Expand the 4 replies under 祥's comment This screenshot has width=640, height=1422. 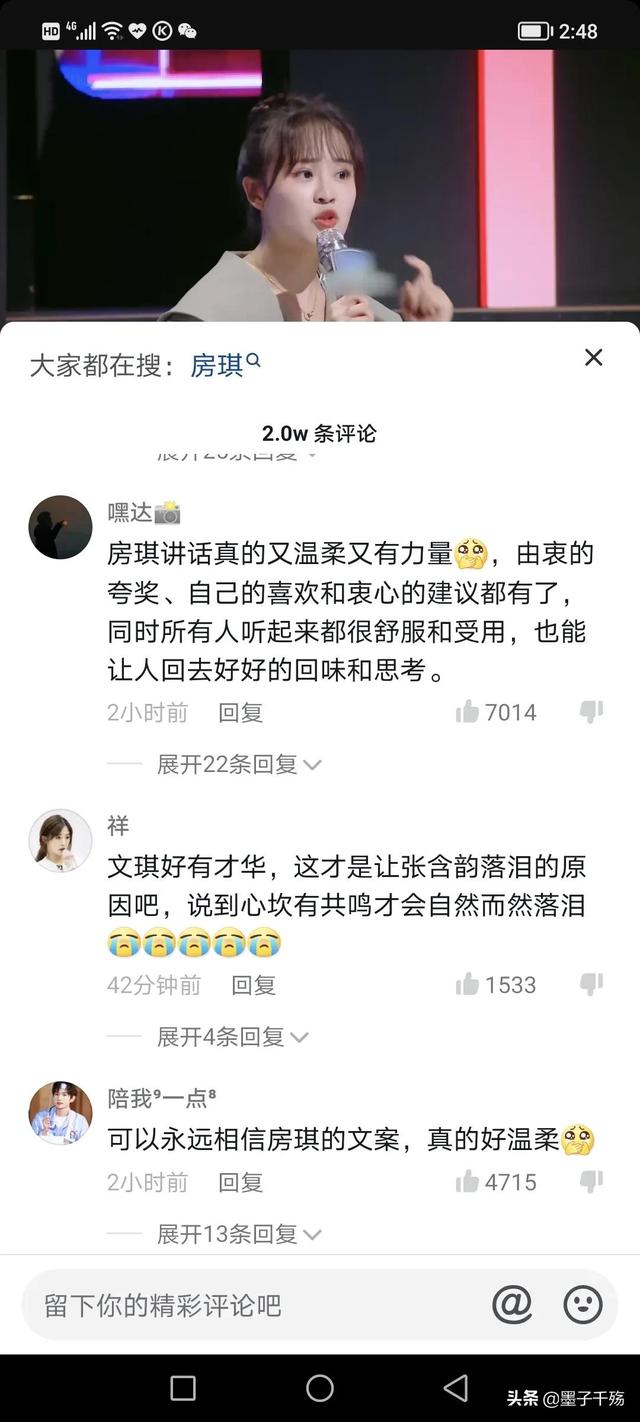pyautogui.click(x=232, y=1037)
